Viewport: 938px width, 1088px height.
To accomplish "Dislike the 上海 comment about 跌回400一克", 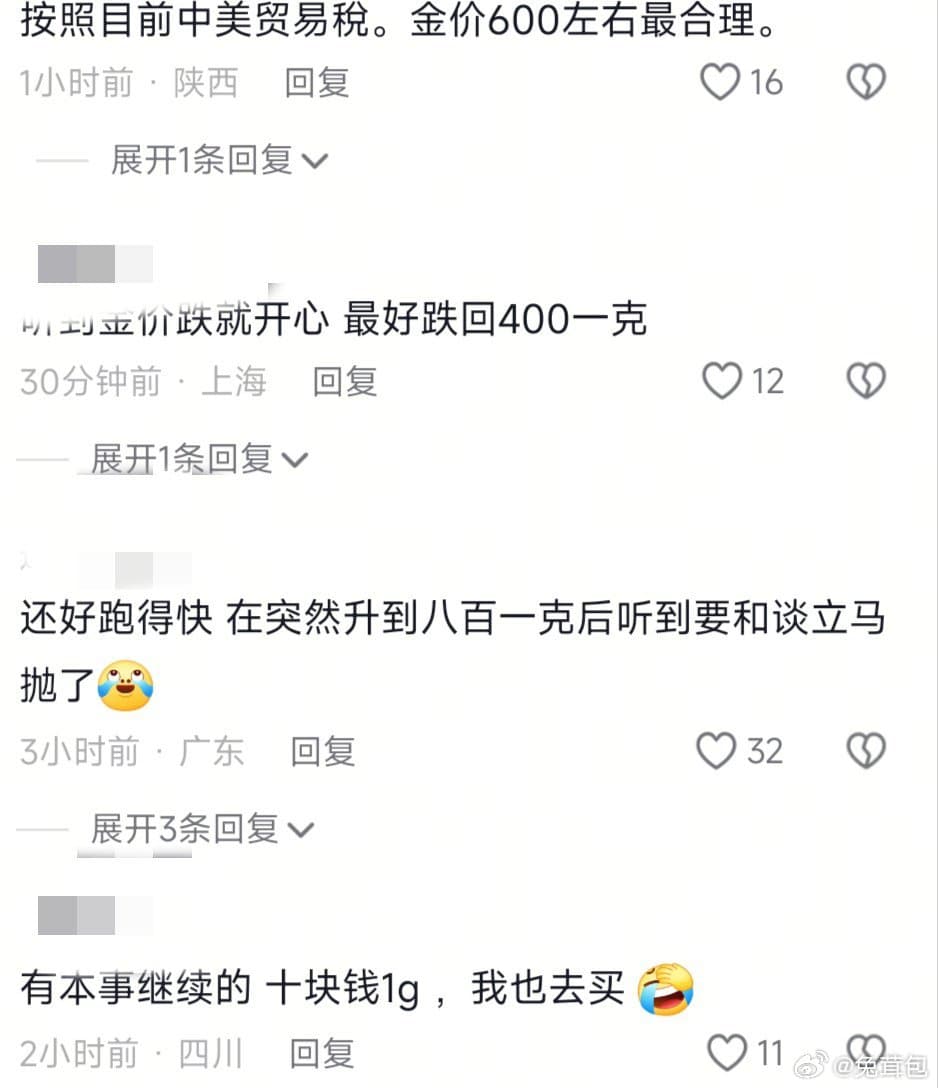I will [866, 381].
